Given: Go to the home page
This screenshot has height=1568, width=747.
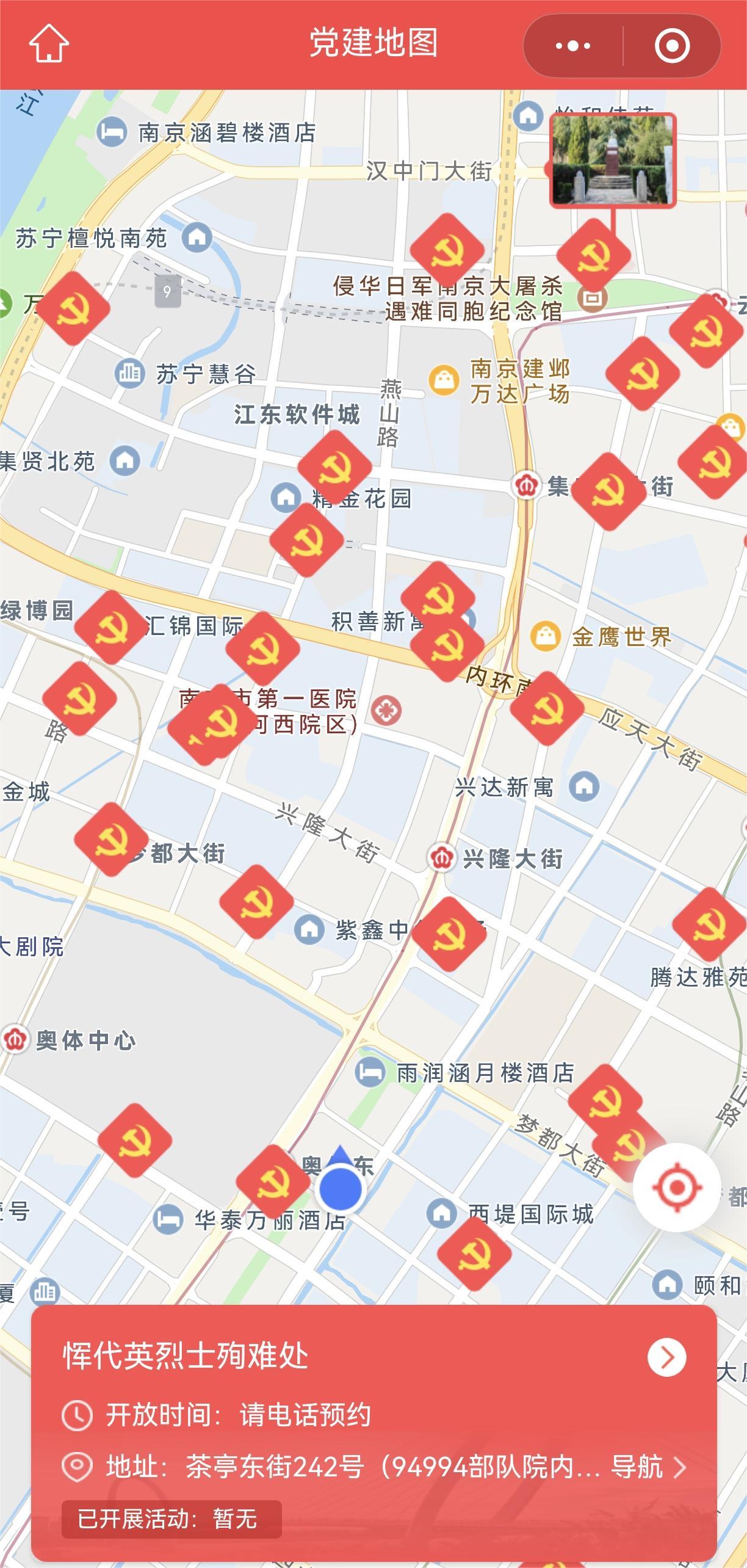Looking at the screenshot, I should coord(49,43).
